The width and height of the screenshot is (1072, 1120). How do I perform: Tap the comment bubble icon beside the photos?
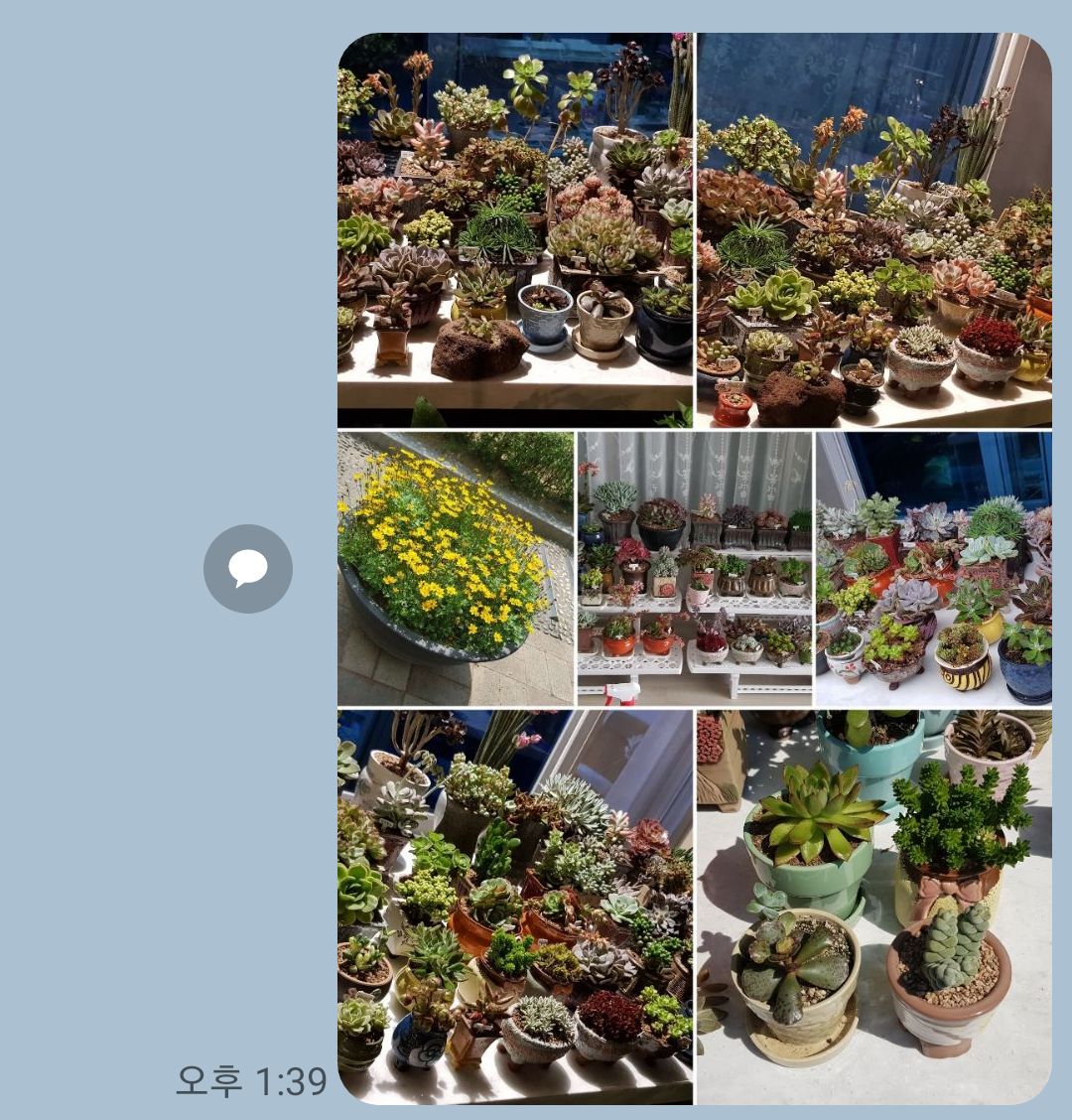248,569
